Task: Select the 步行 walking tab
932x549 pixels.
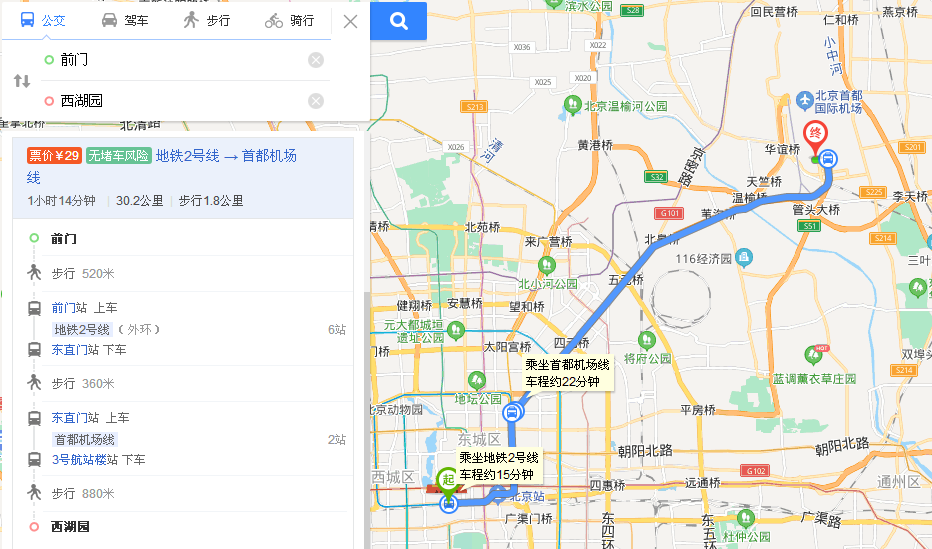Action: (207, 20)
